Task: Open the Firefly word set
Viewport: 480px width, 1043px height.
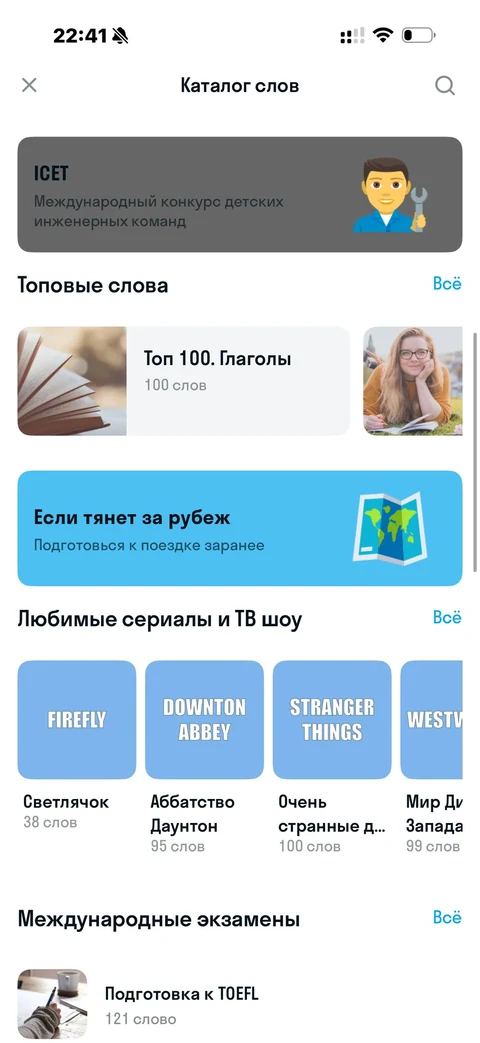Action: 76,745
